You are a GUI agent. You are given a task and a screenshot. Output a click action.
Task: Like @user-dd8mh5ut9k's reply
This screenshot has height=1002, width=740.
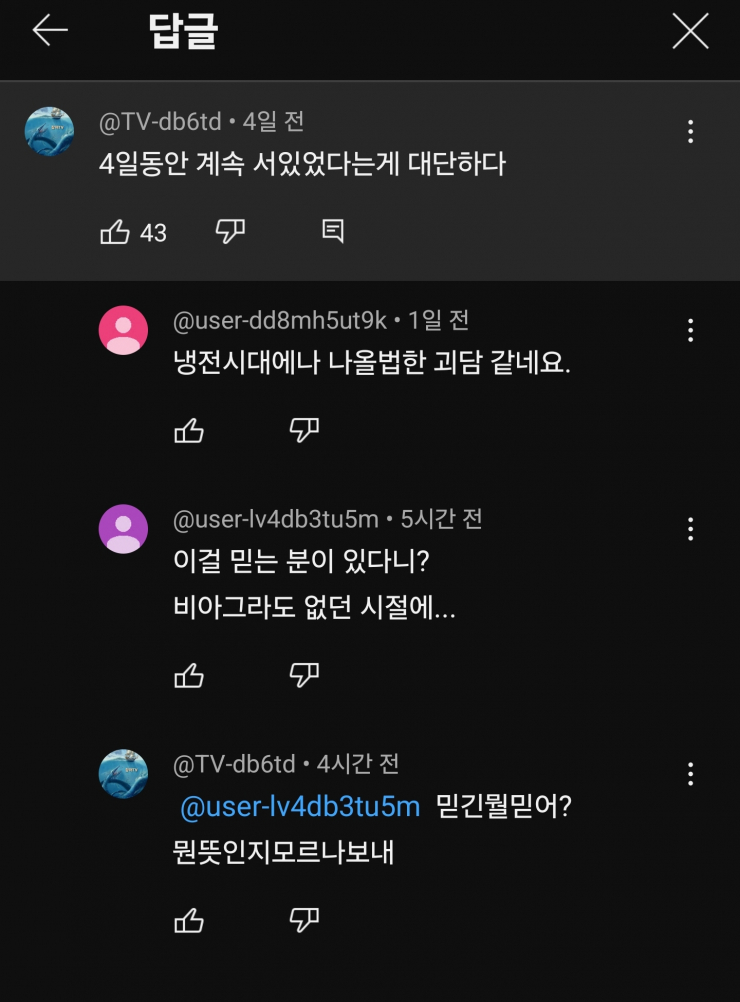pyautogui.click(x=189, y=431)
